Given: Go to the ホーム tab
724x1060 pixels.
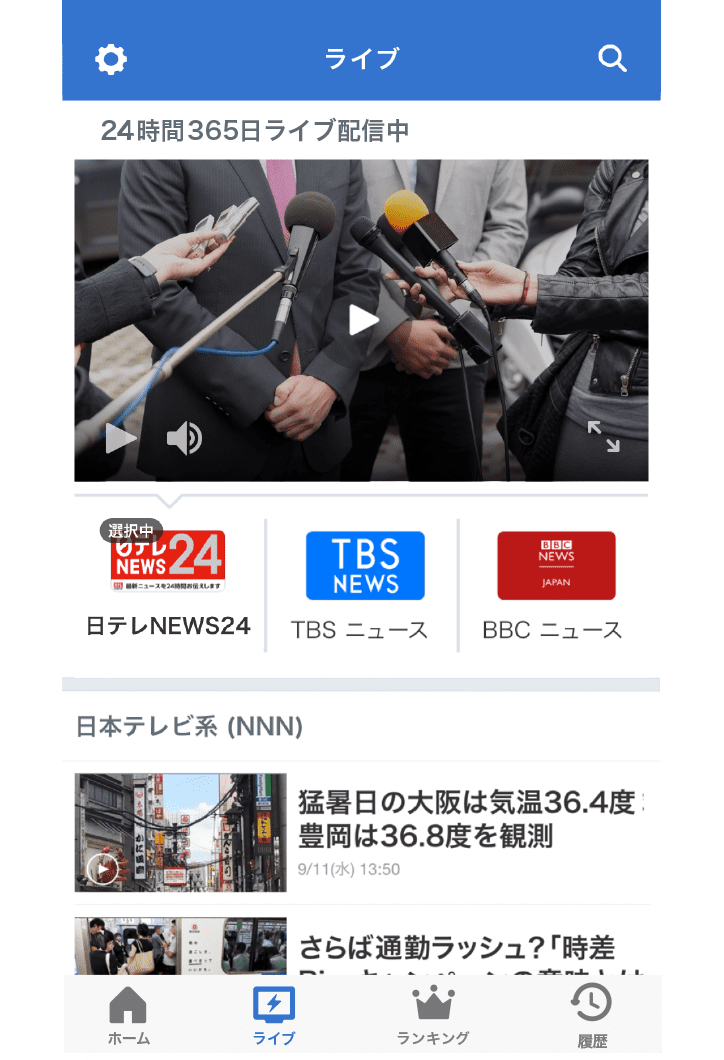Looking at the screenshot, I should click(x=128, y=1015).
